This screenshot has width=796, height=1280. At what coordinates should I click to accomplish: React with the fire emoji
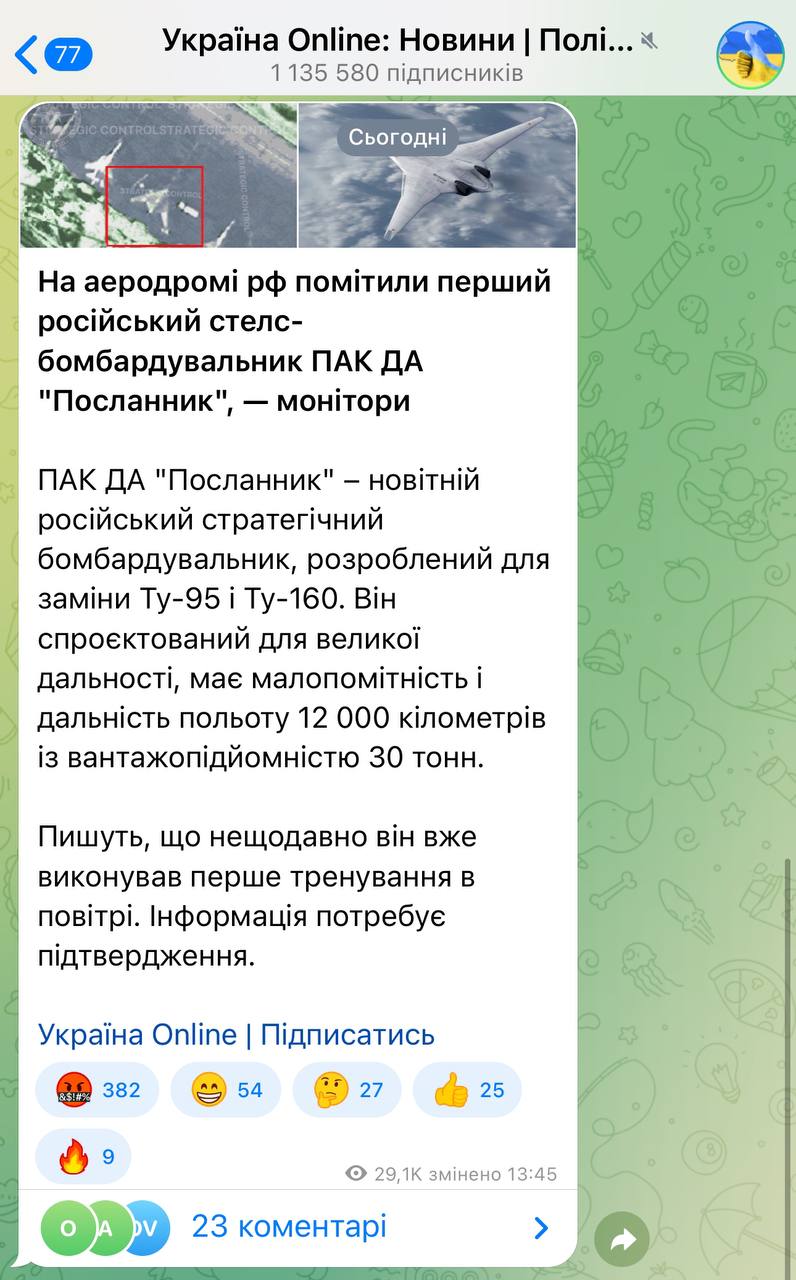[82, 1157]
